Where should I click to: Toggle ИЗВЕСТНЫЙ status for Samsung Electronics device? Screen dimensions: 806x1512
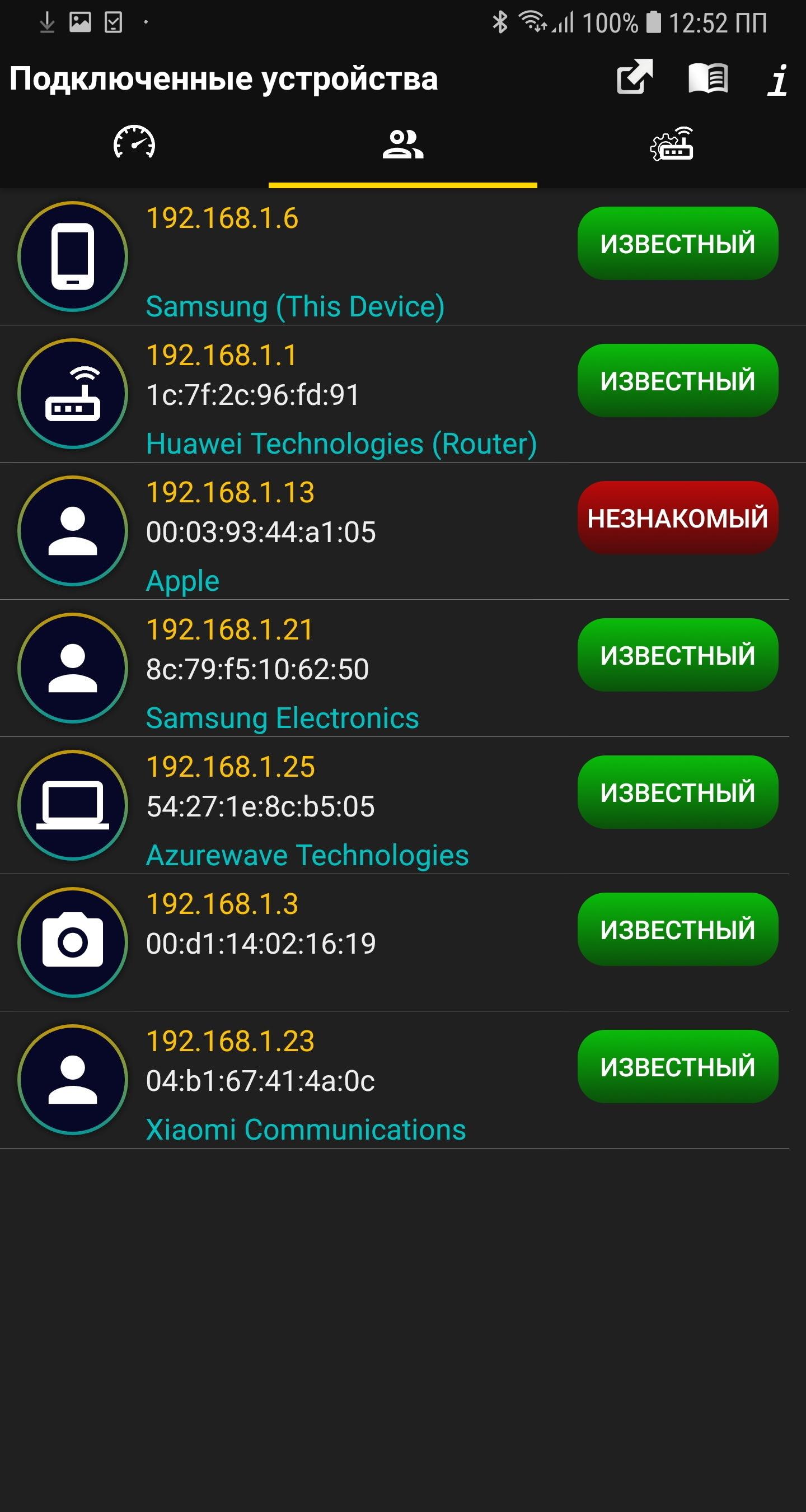[x=677, y=655]
